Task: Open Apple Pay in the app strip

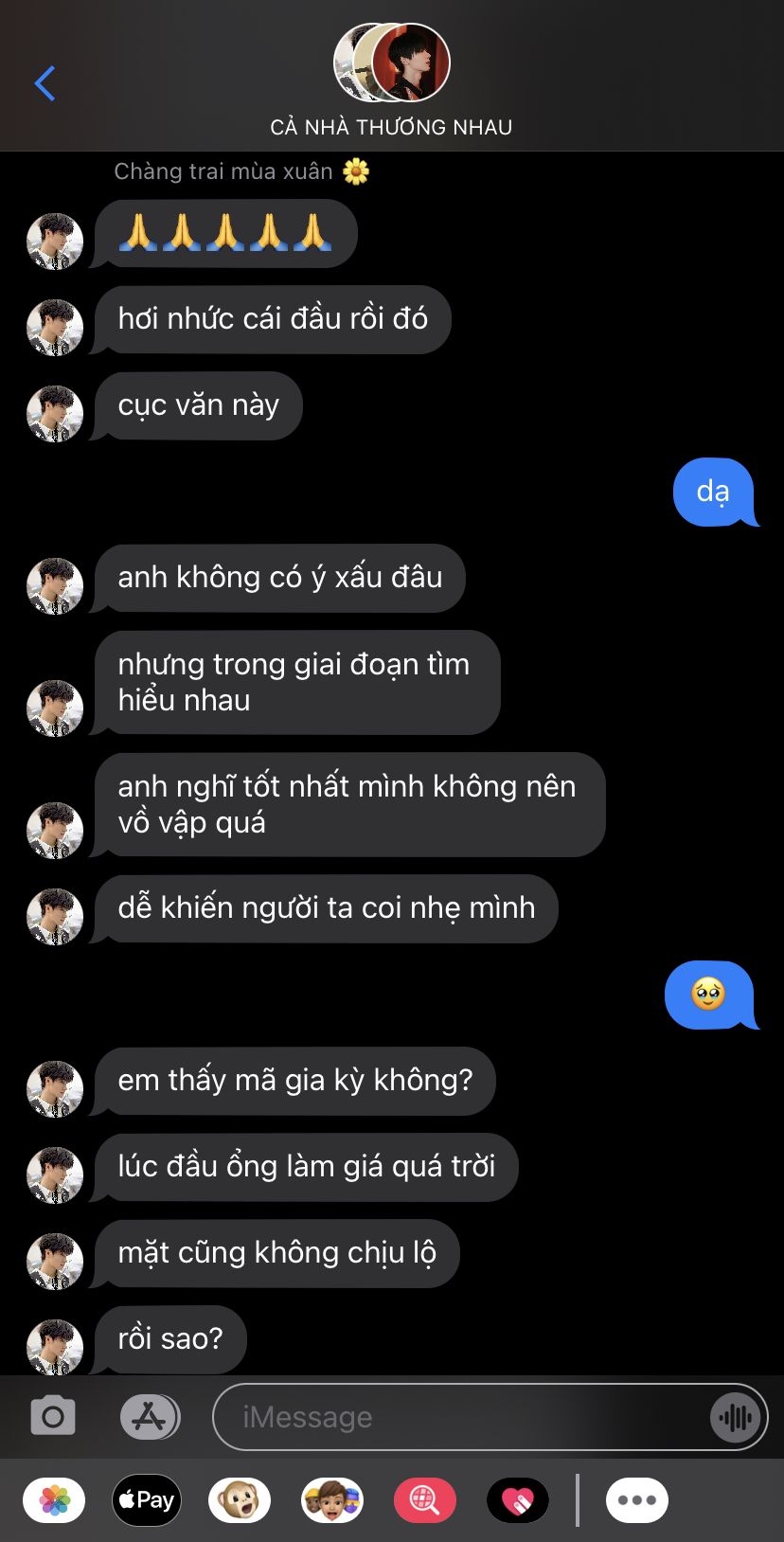Action: click(x=147, y=1500)
